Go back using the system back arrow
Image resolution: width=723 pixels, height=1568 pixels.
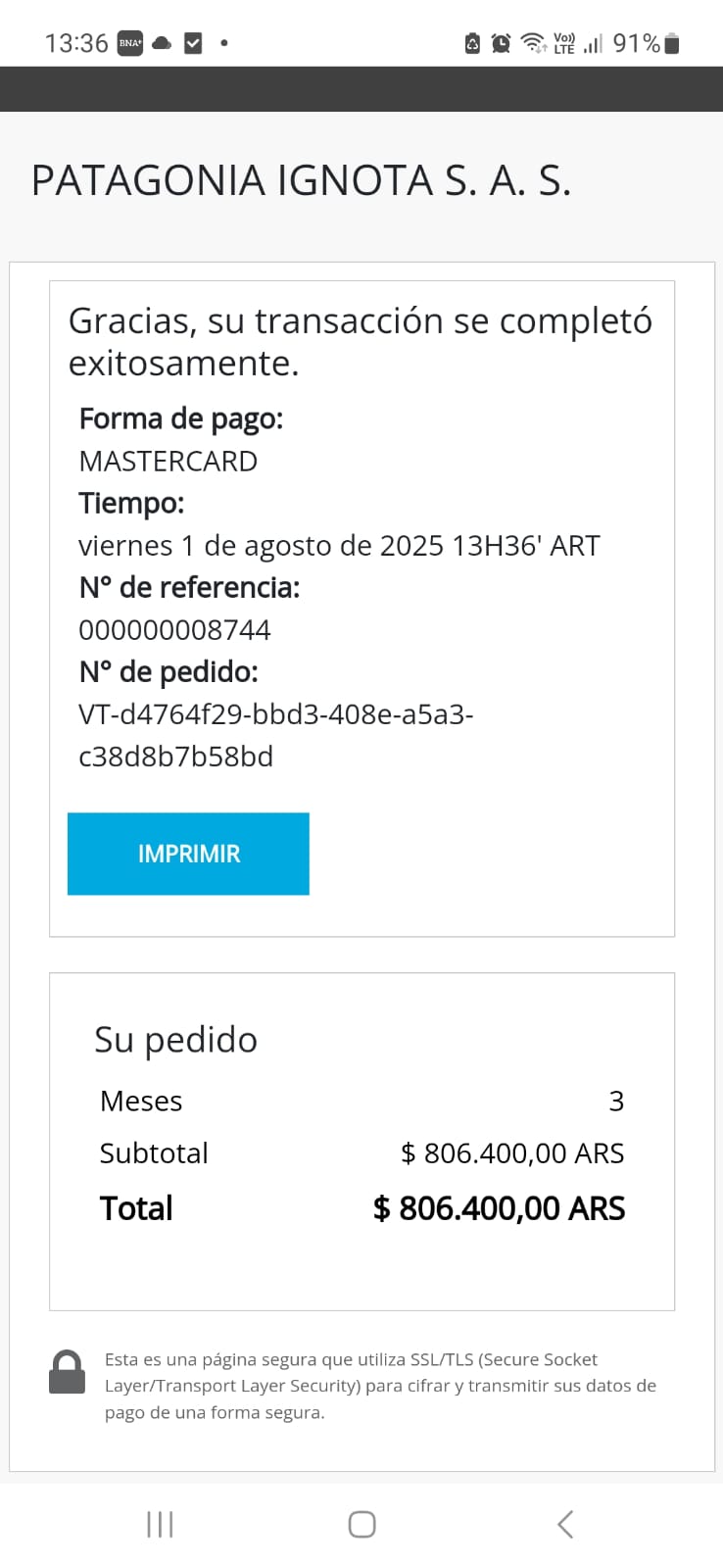[x=565, y=1524]
